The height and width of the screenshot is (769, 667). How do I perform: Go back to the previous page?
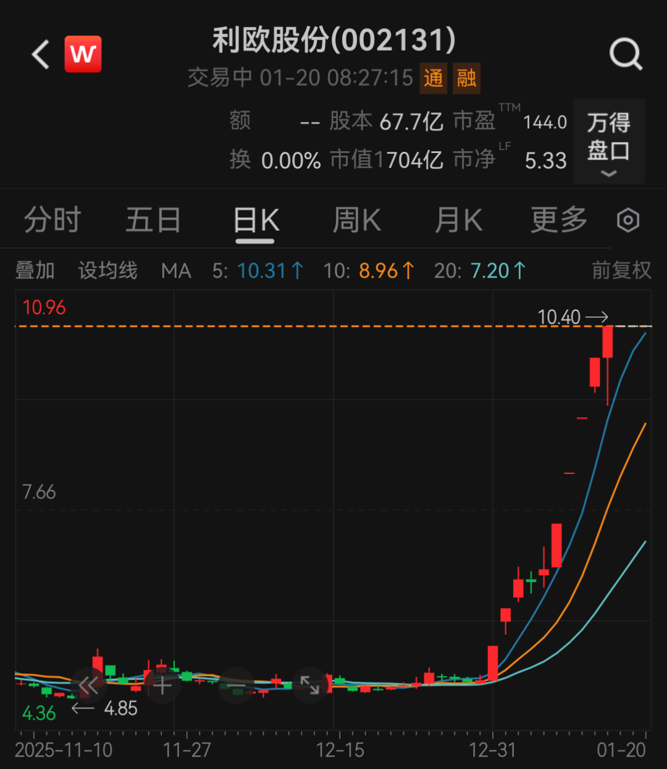[x=40, y=54]
